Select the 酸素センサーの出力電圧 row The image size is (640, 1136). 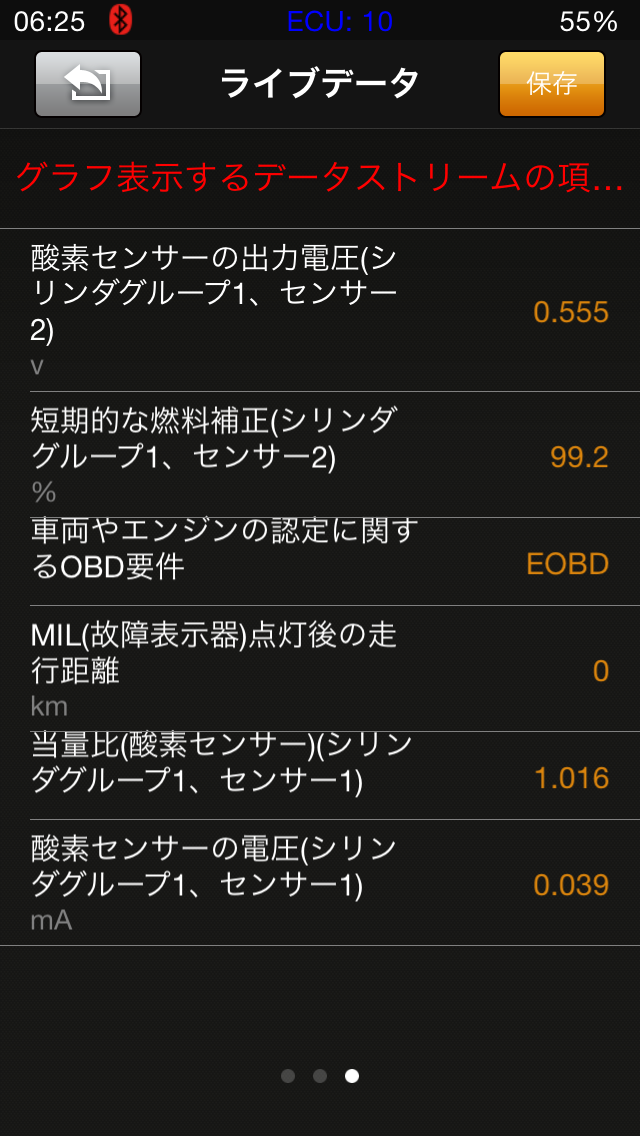pos(320,311)
